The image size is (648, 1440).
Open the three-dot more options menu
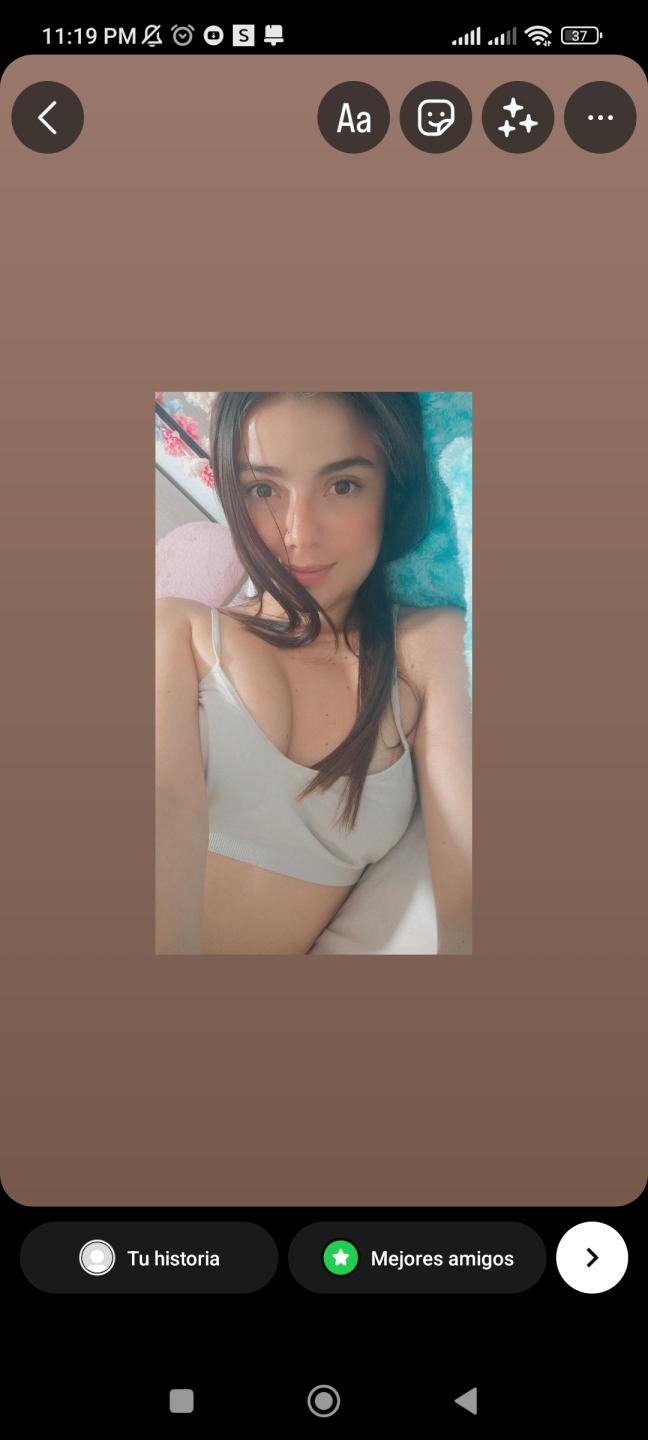pyautogui.click(x=600, y=118)
